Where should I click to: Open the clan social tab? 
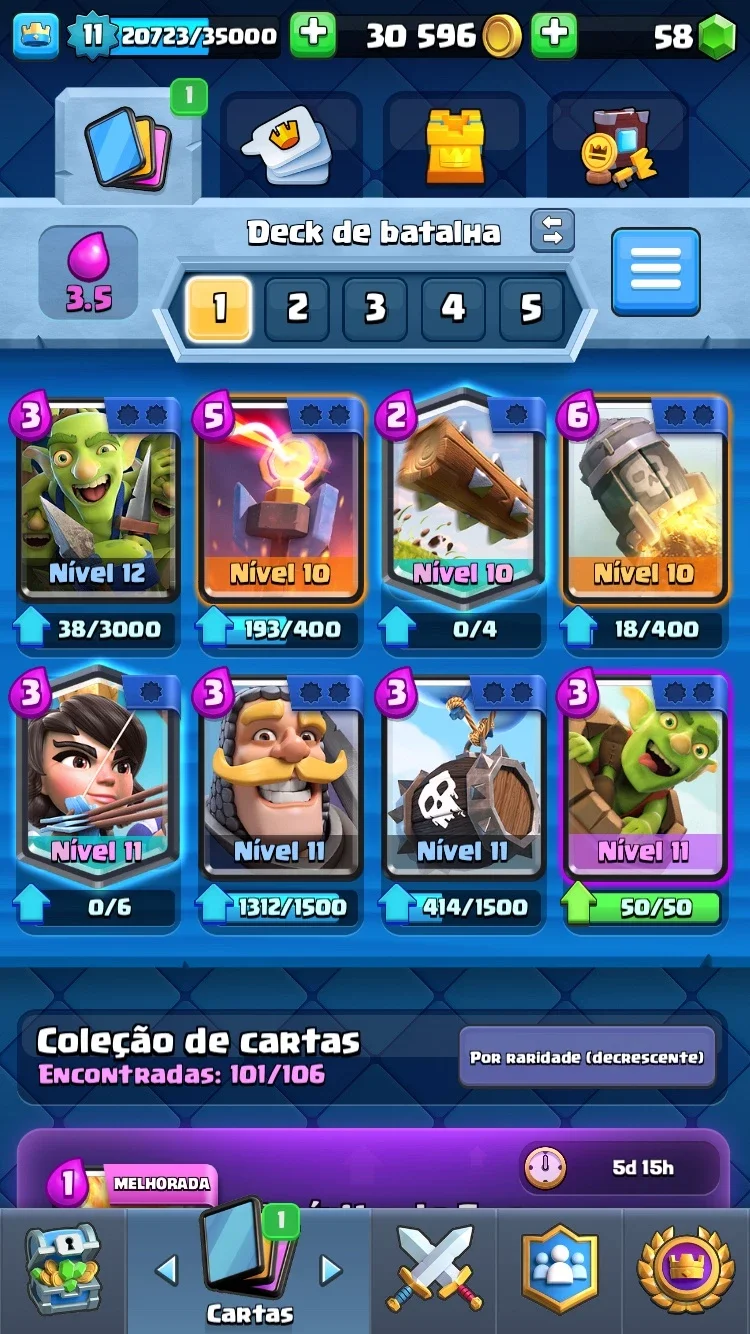560,1270
